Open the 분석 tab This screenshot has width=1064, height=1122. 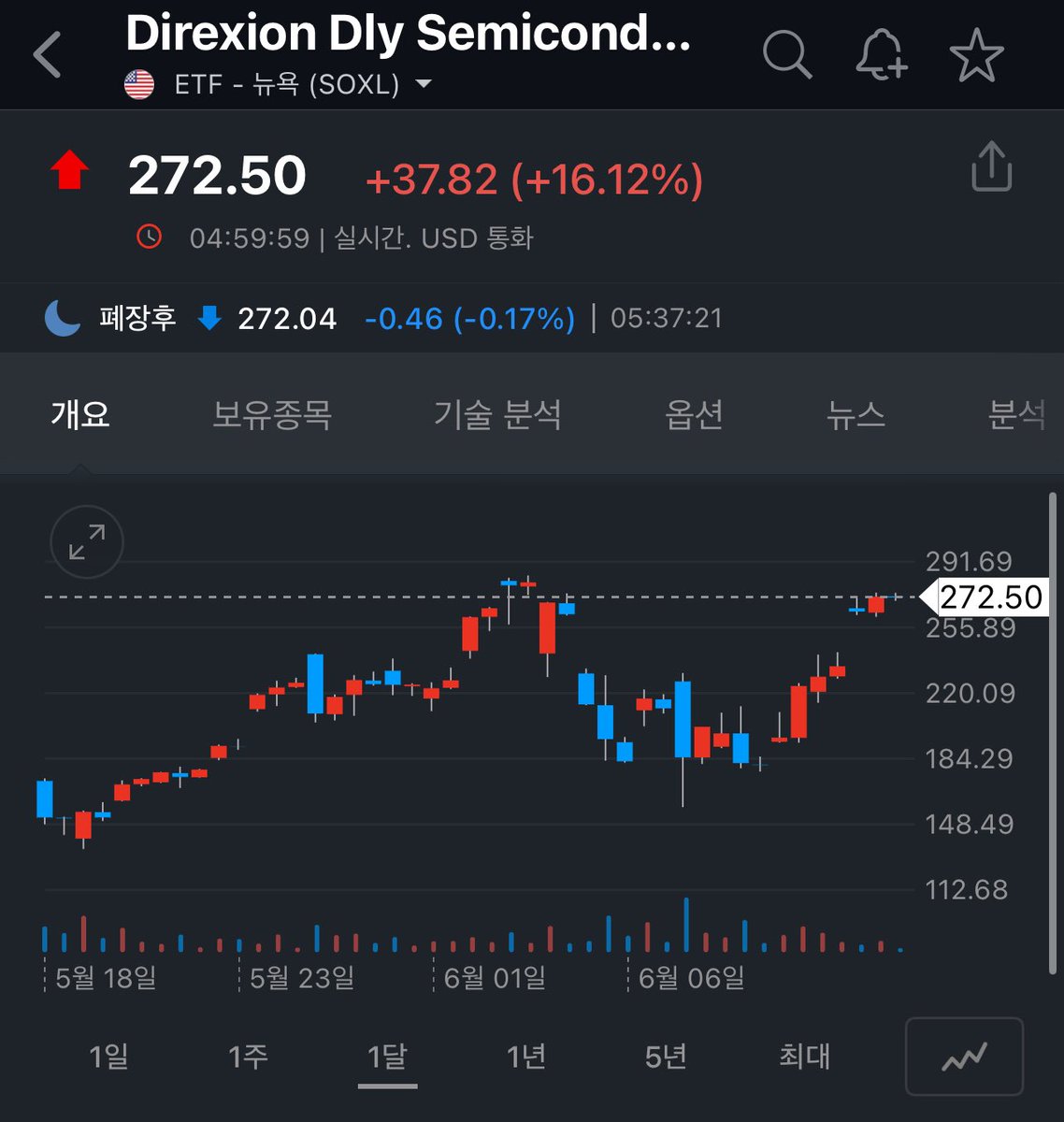tap(1017, 414)
